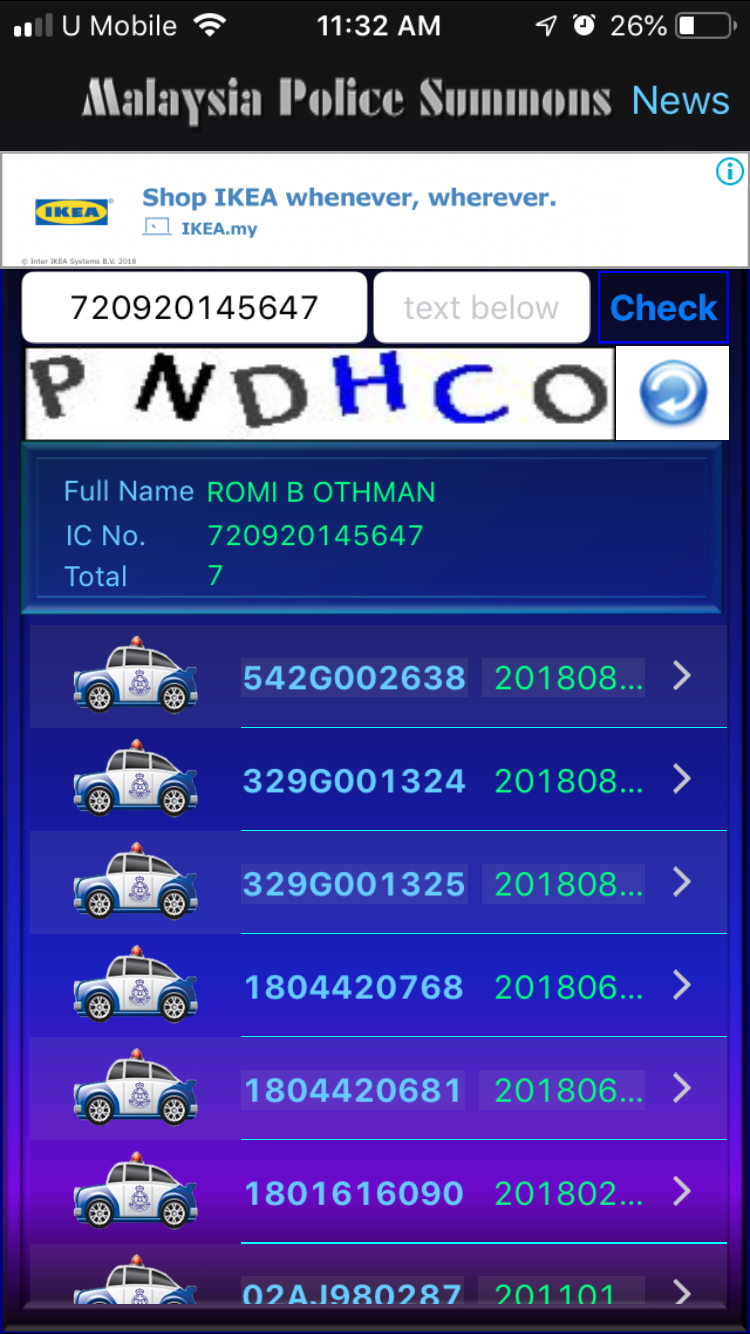
Task: Tap the IC number input field
Action: 194,308
